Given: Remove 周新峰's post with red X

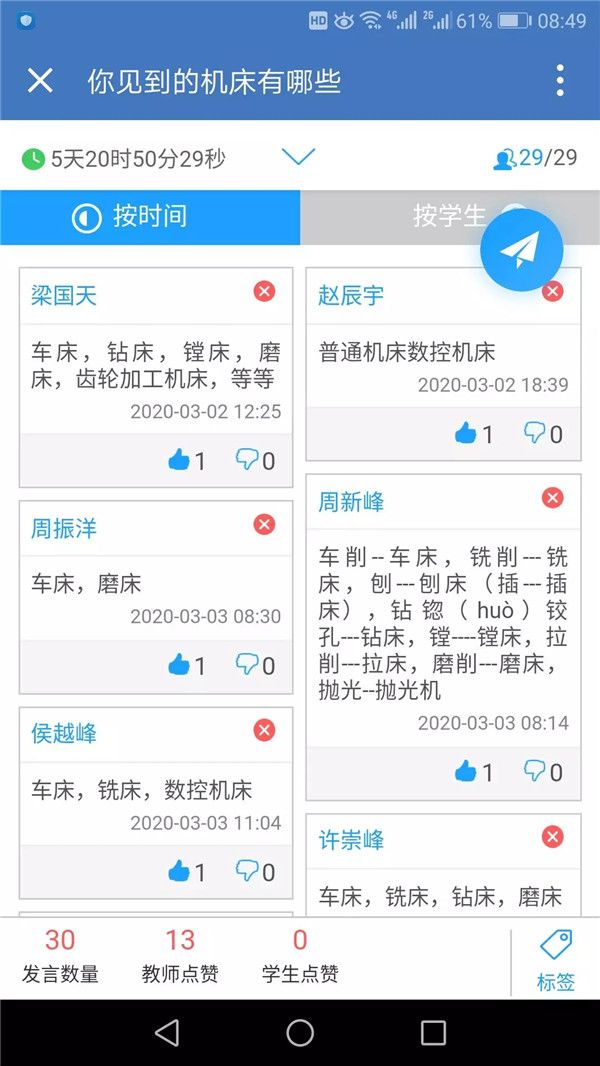Looking at the screenshot, I should [552, 498].
